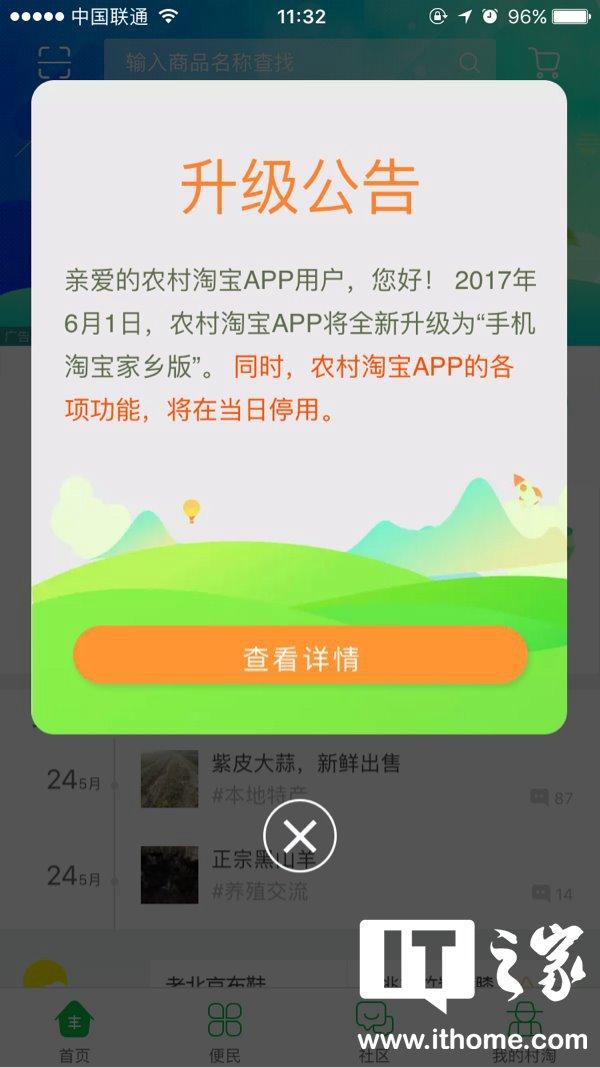Open the 紫皮大蒜，新鲜出售 post
The width and height of the screenshot is (600, 1068).
[305, 764]
